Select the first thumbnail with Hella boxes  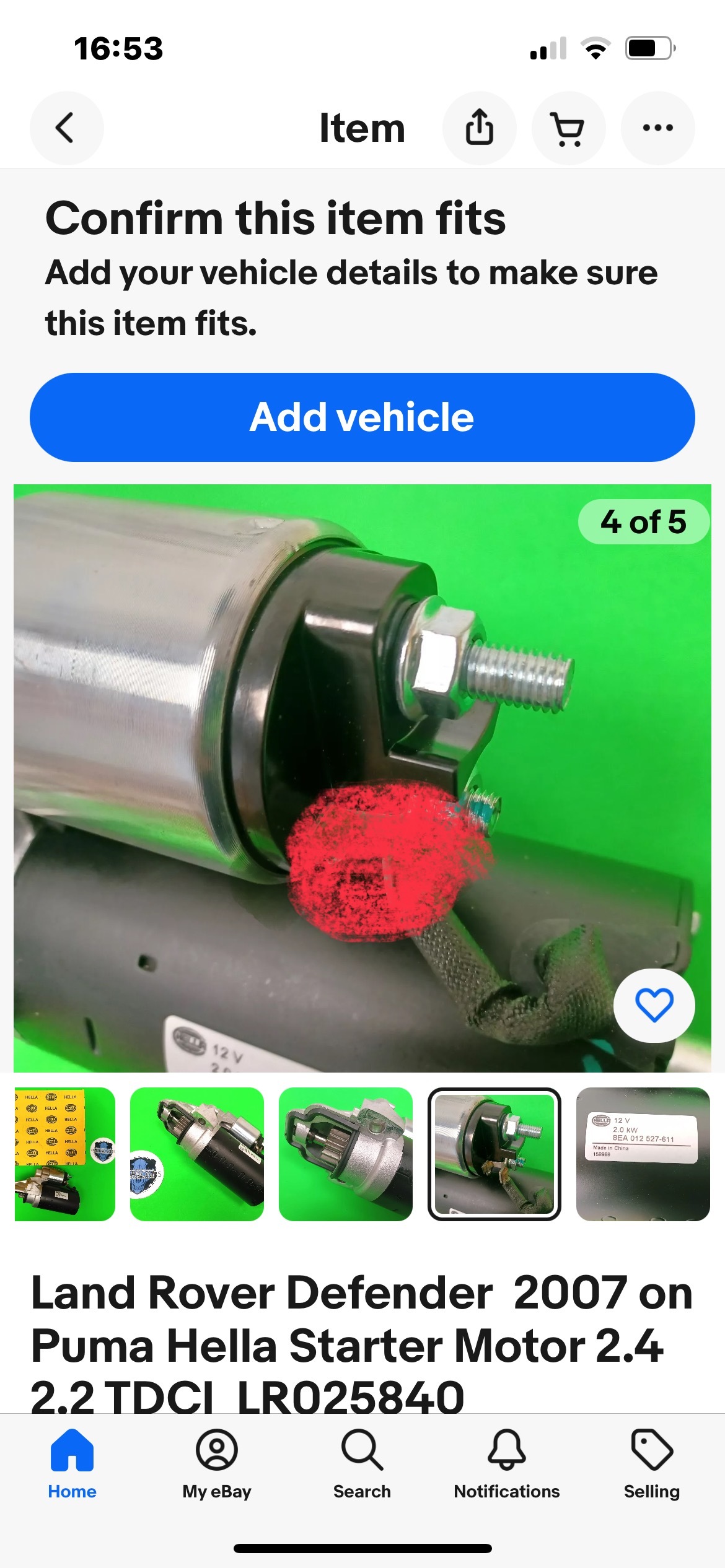click(x=64, y=1154)
